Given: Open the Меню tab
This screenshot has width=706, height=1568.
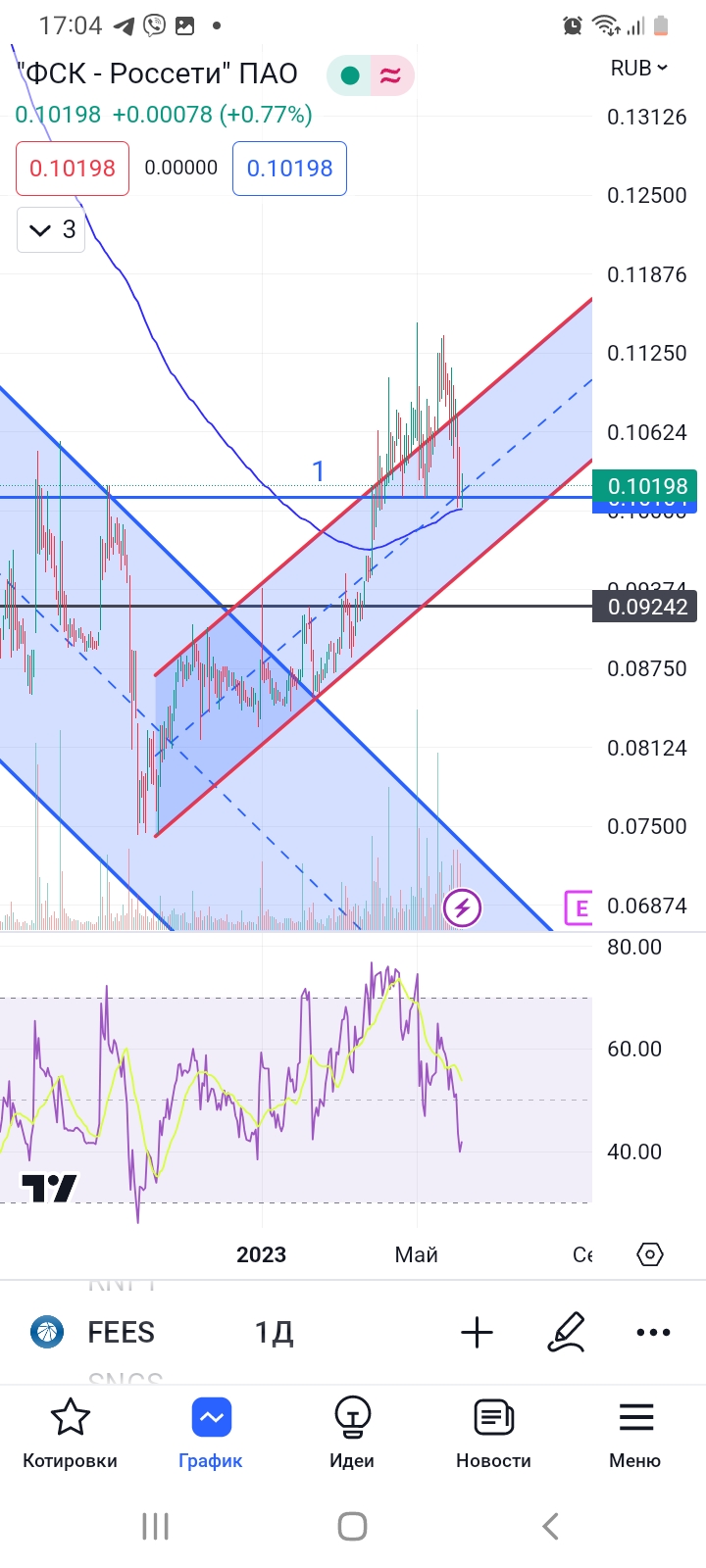Looking at the screenshot, I should tap(635, 1434).
